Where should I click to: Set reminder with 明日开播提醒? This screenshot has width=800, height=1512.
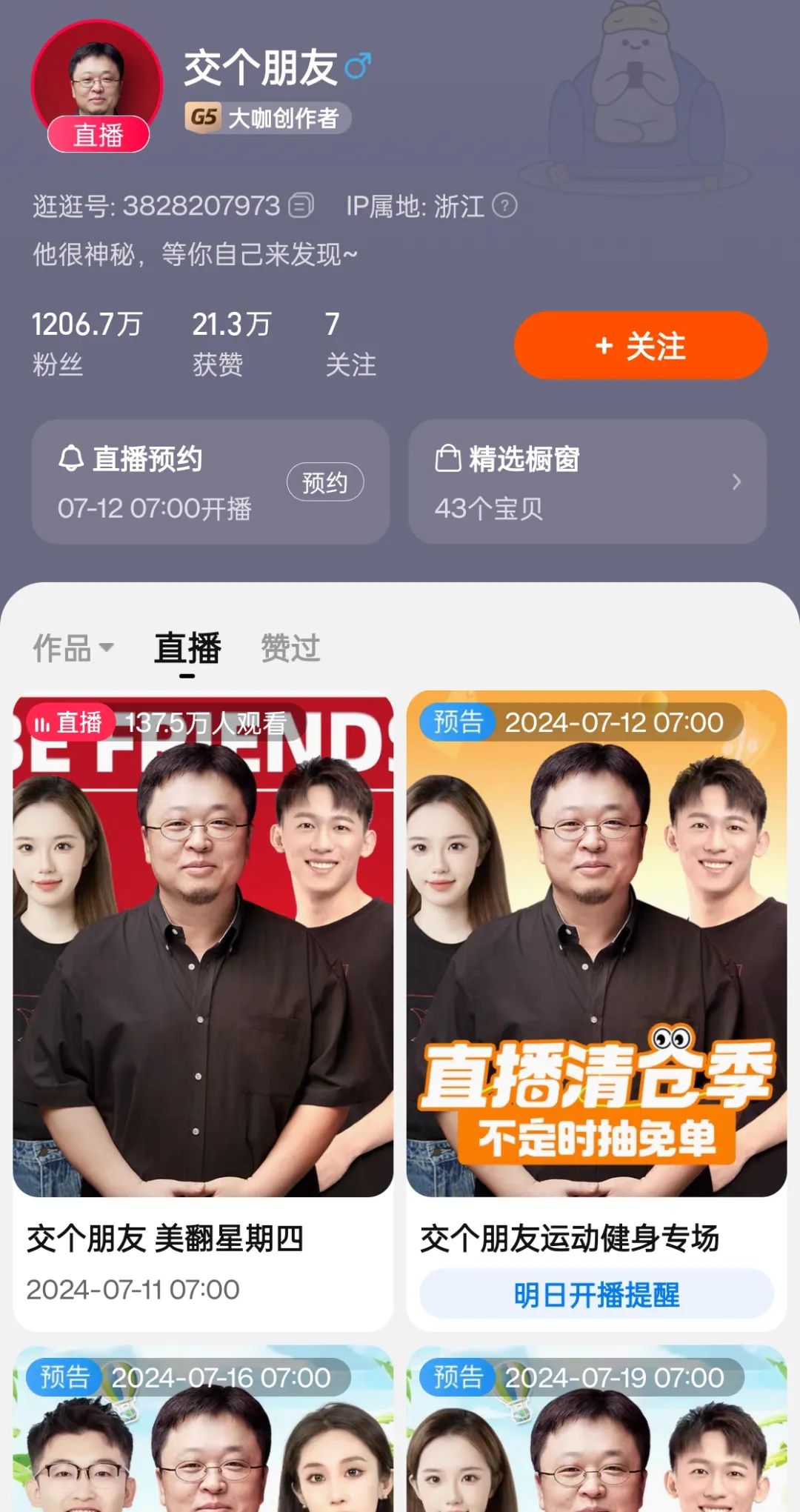pos(596,1294)
